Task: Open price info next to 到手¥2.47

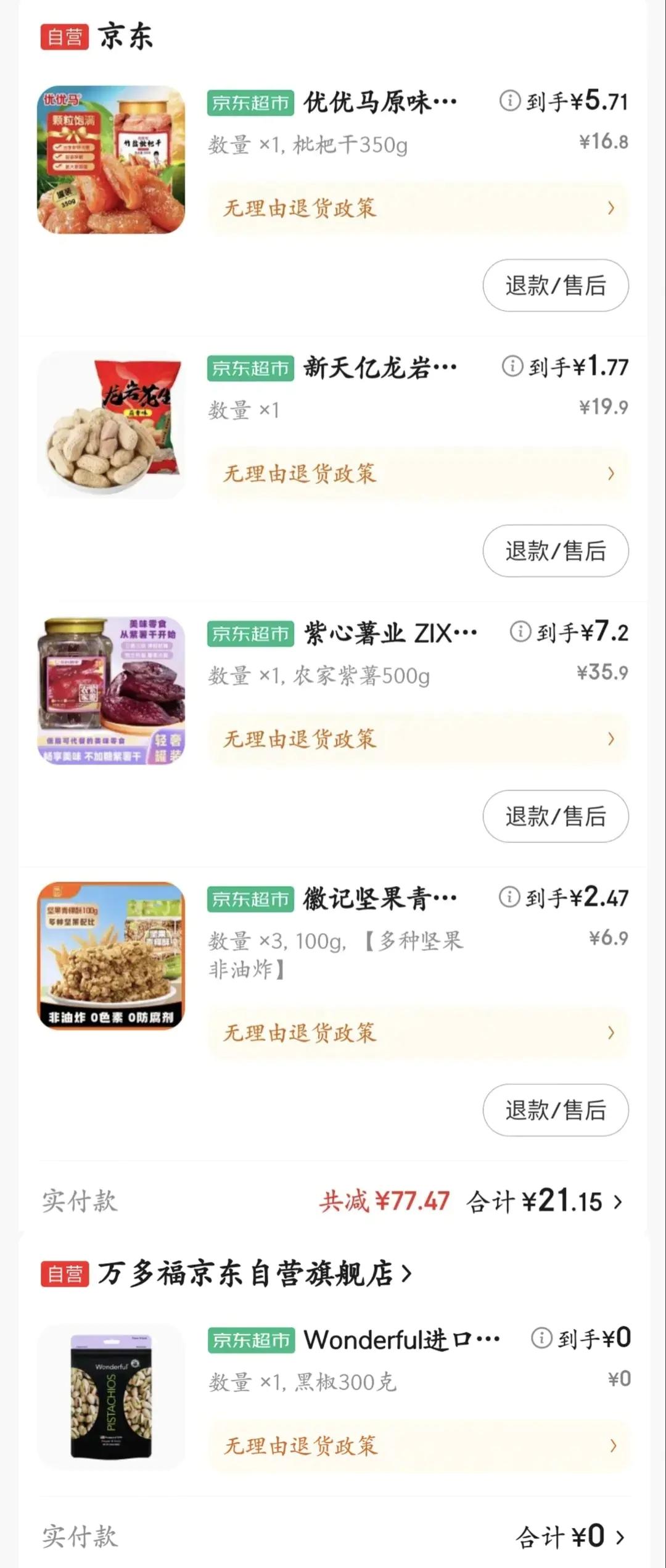Action: pyautogui.click(x=509, y=897)
